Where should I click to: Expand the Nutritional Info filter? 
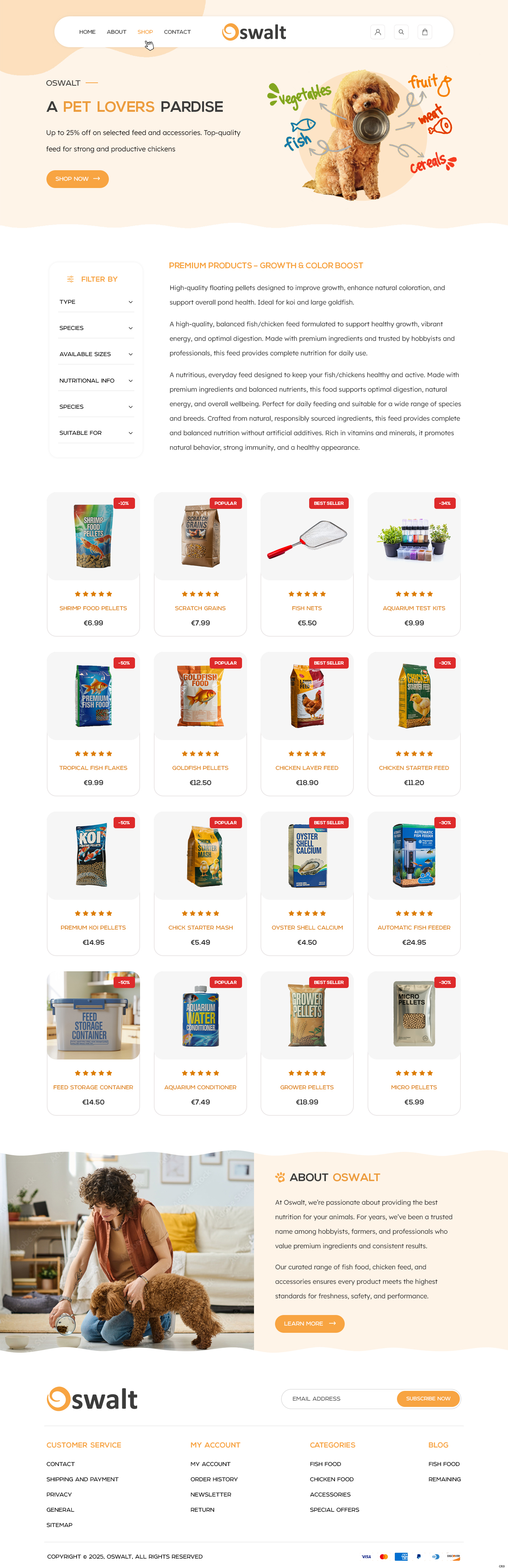(x=95, y=380)
